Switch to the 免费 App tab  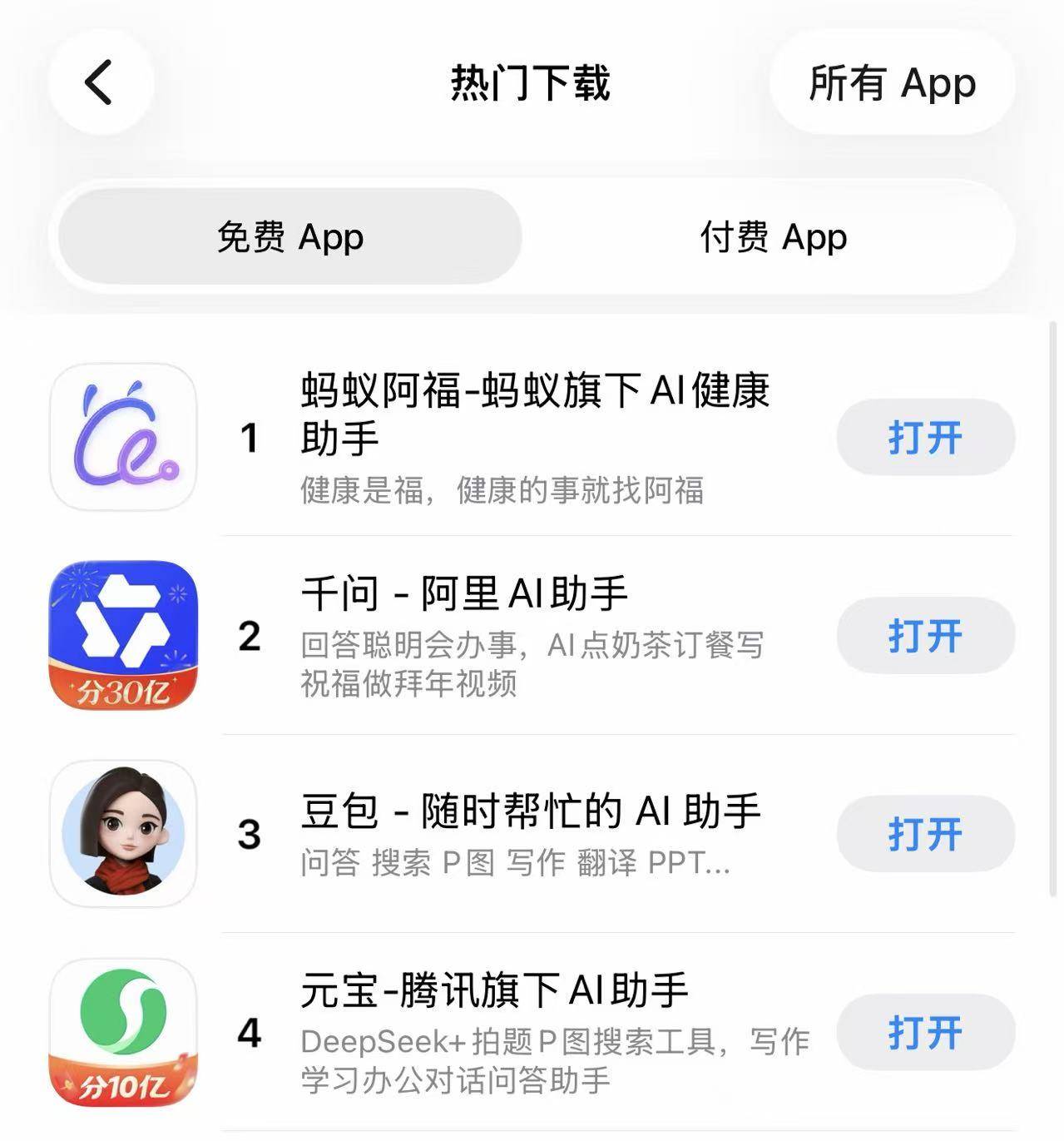290,237
